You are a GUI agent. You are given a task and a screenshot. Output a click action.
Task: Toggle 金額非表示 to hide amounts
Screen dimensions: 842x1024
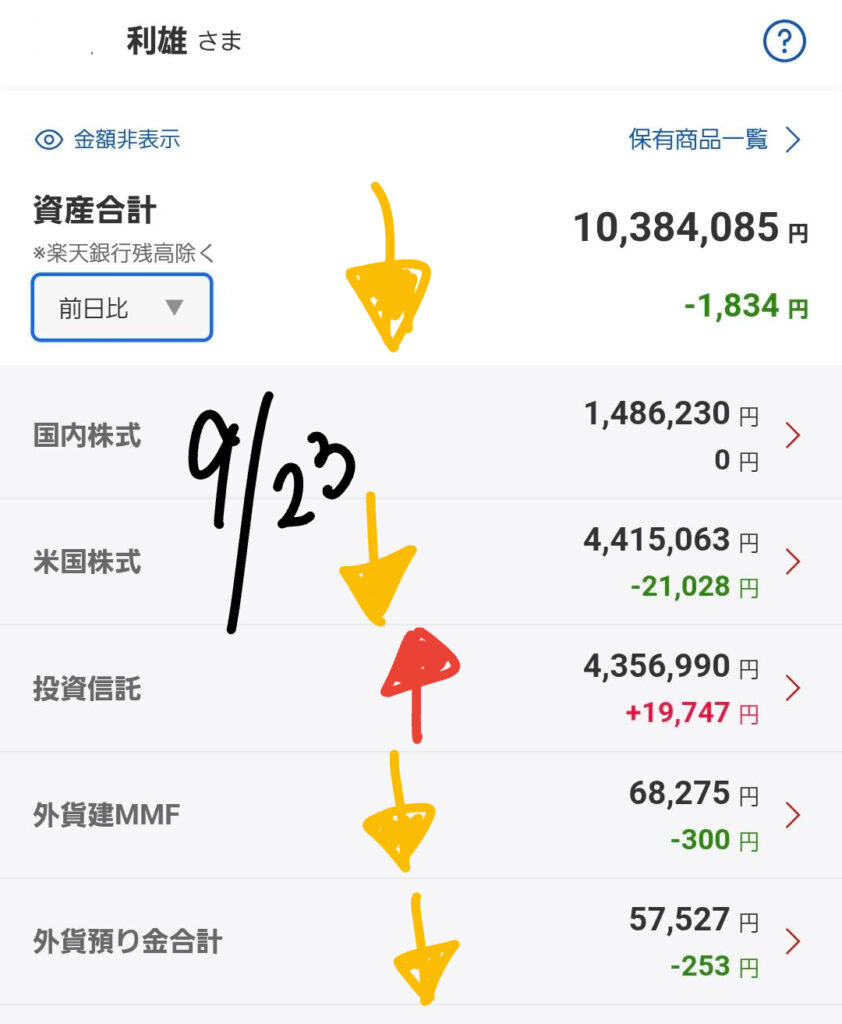pyautogui.click(x=108, y=140)
